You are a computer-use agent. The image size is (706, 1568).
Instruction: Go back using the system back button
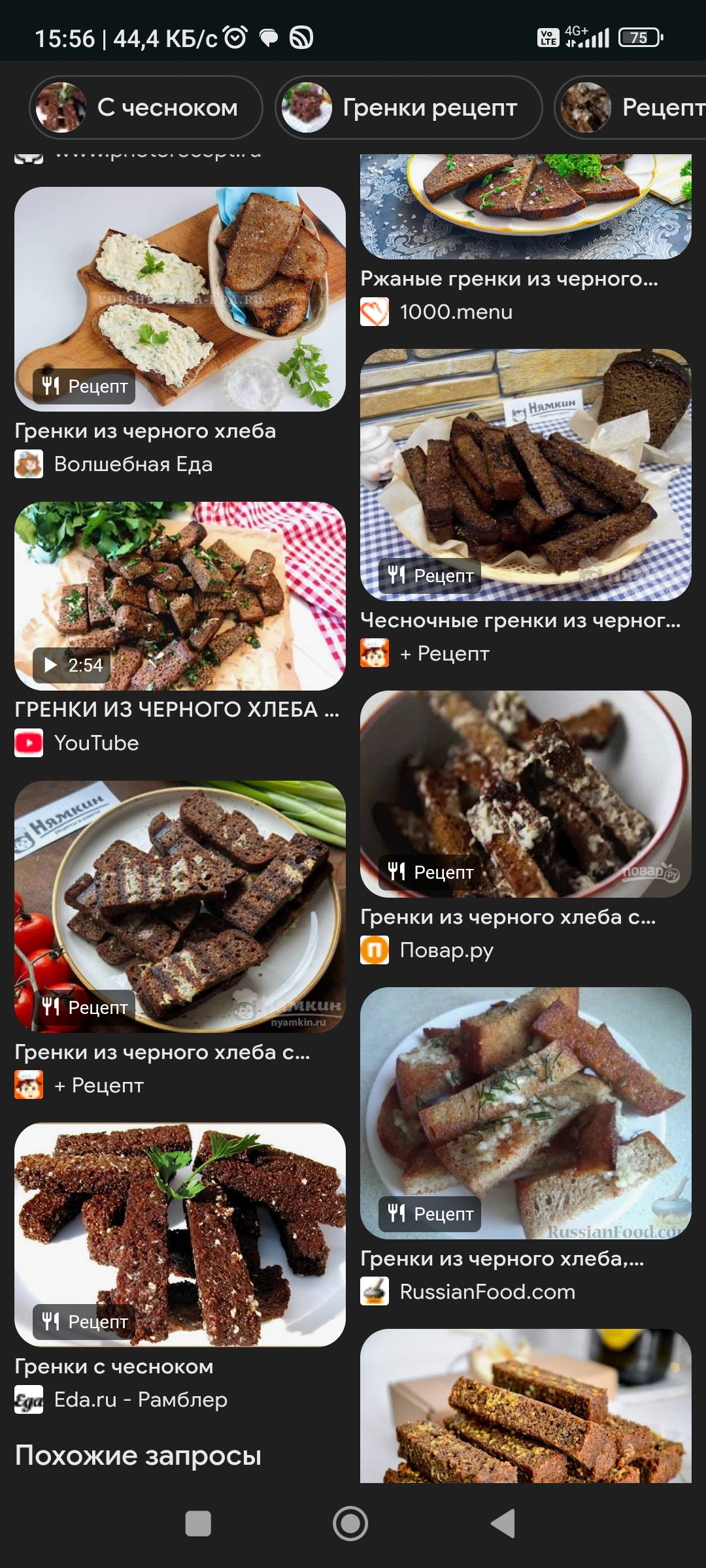coord(503,1524)
